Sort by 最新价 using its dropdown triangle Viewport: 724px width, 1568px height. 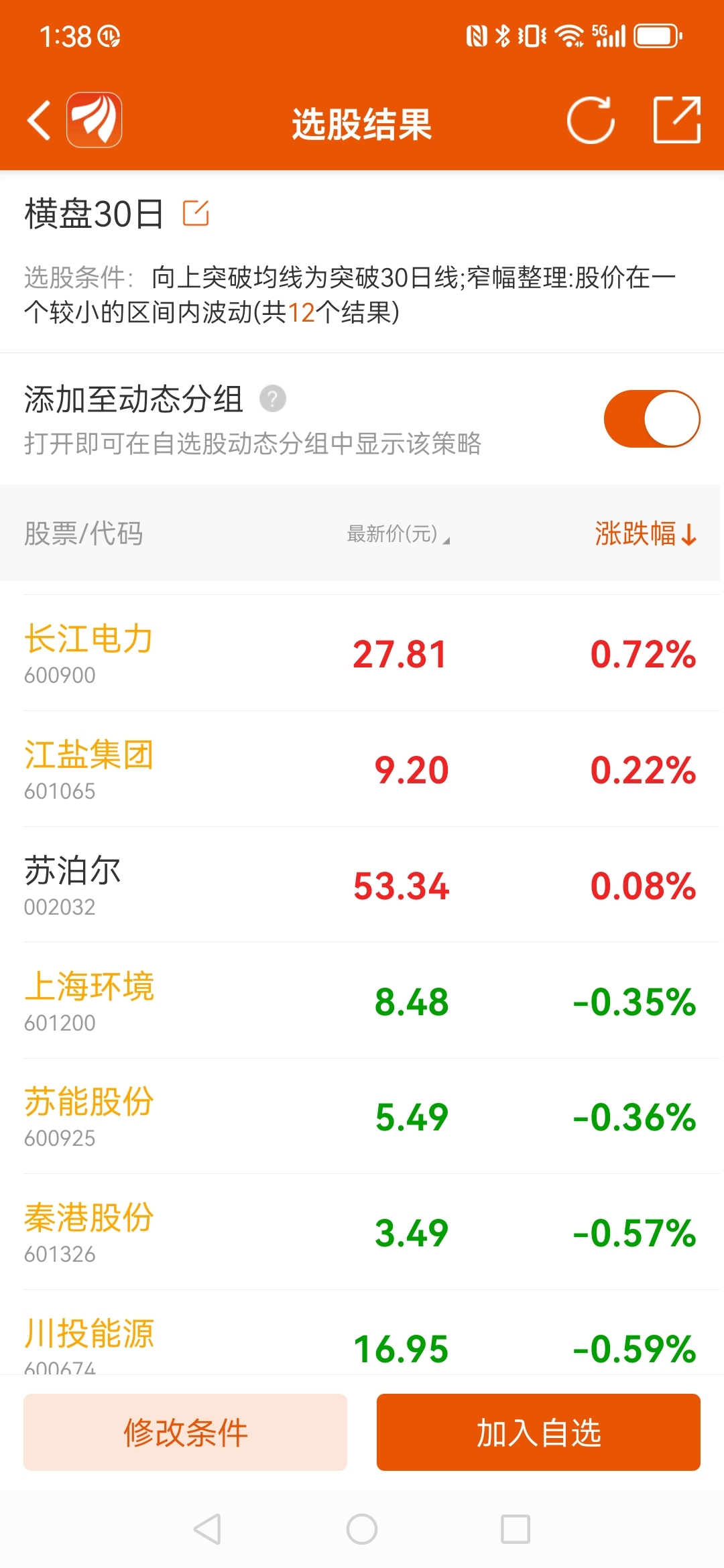tap(447, 540)
